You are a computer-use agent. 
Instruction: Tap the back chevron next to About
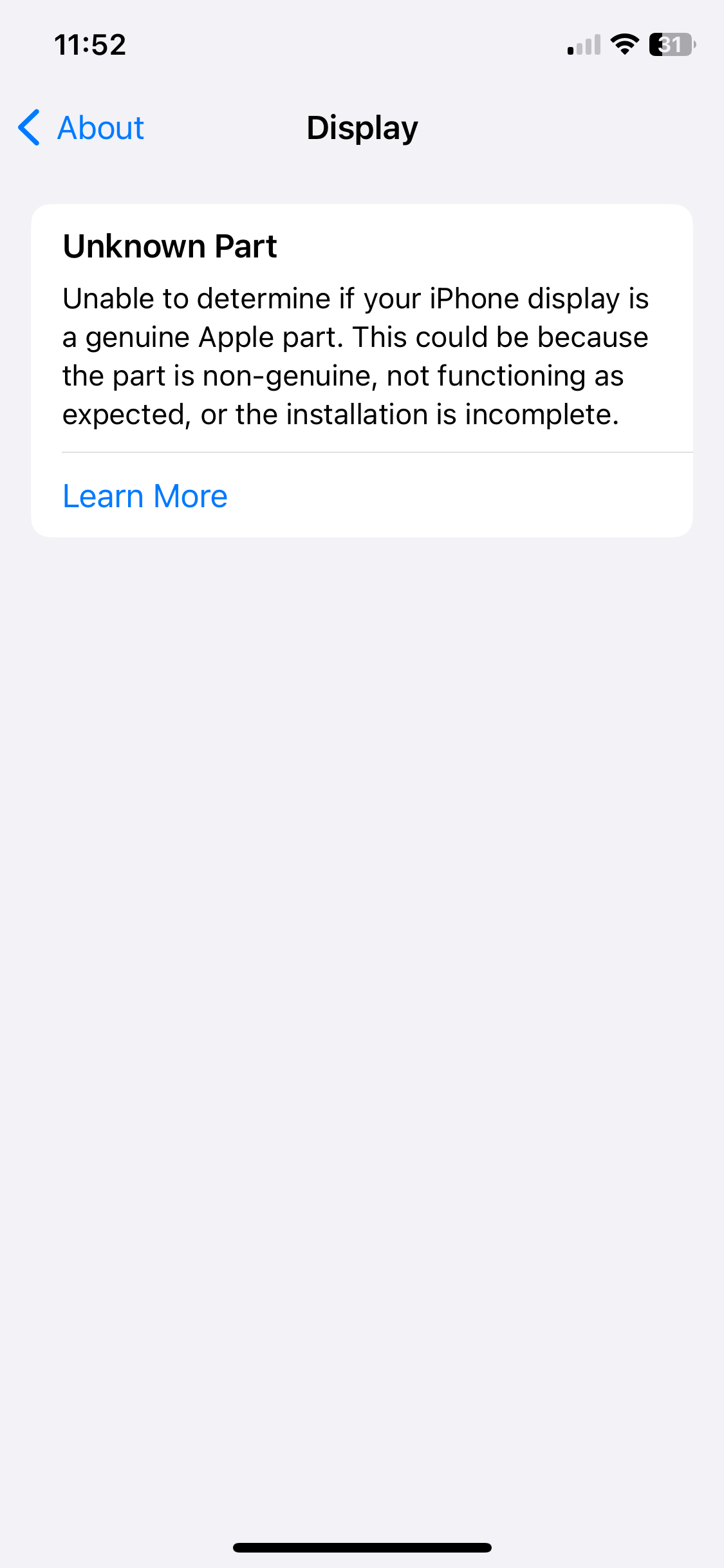[29, 128]
